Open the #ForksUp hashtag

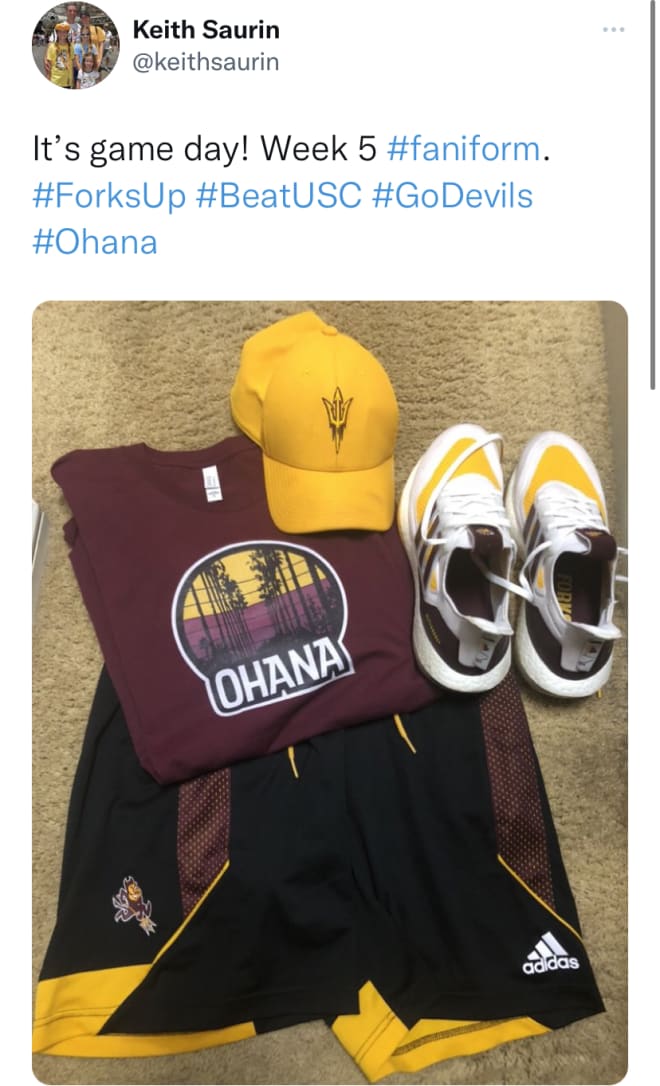coord(109,196)
